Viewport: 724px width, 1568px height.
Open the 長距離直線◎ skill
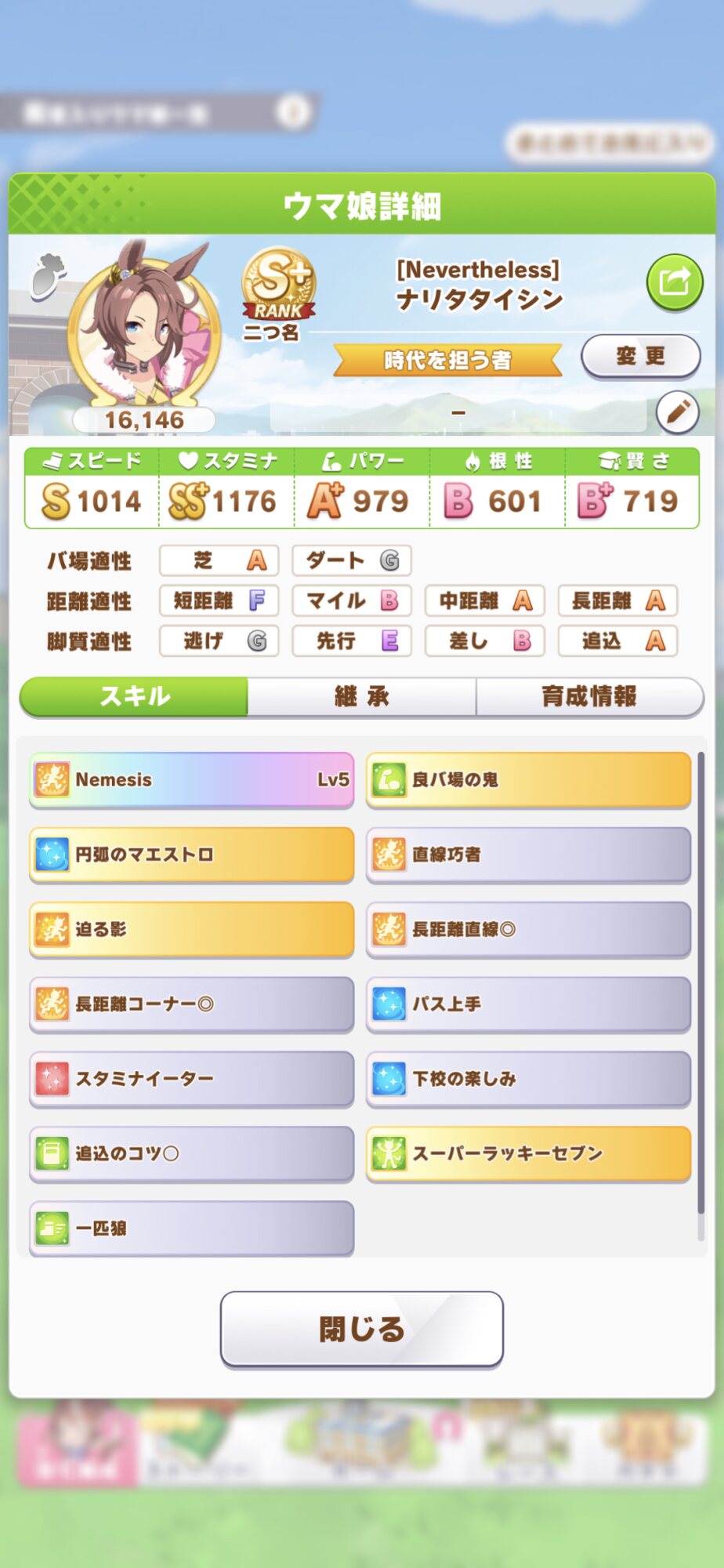528,929
